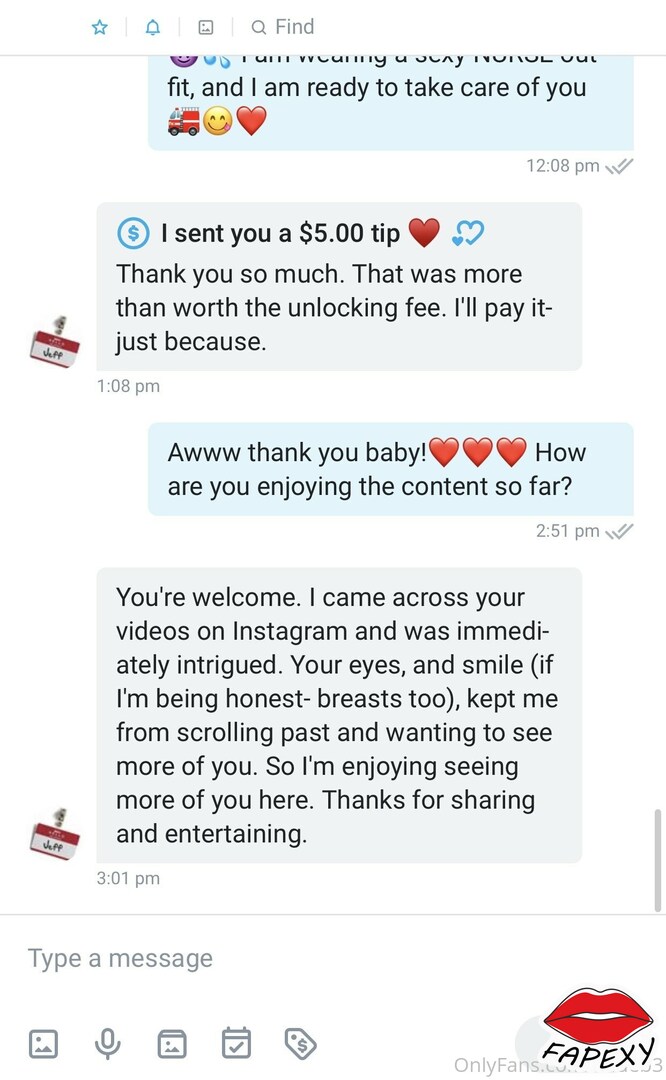Attach a photo to the message
The height and width of the screenshot is (1080, 666).
click(x=43, y=1043)
